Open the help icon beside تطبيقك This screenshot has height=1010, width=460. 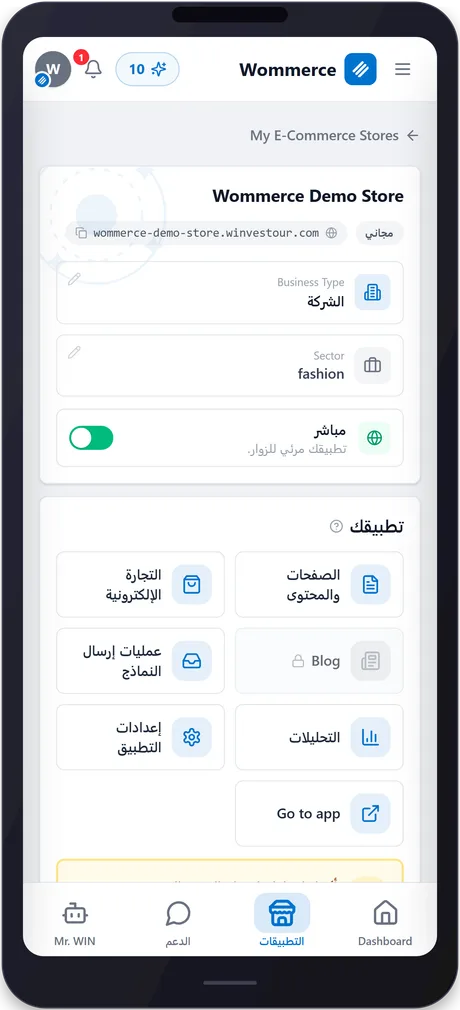(336, 526)
